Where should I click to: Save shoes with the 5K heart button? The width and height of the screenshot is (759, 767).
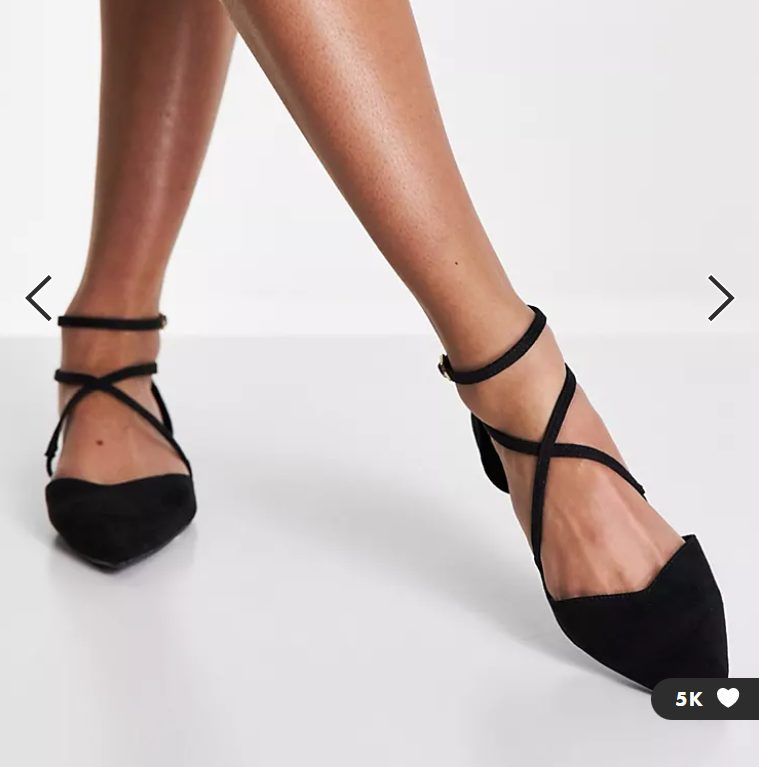click(726, 698)
